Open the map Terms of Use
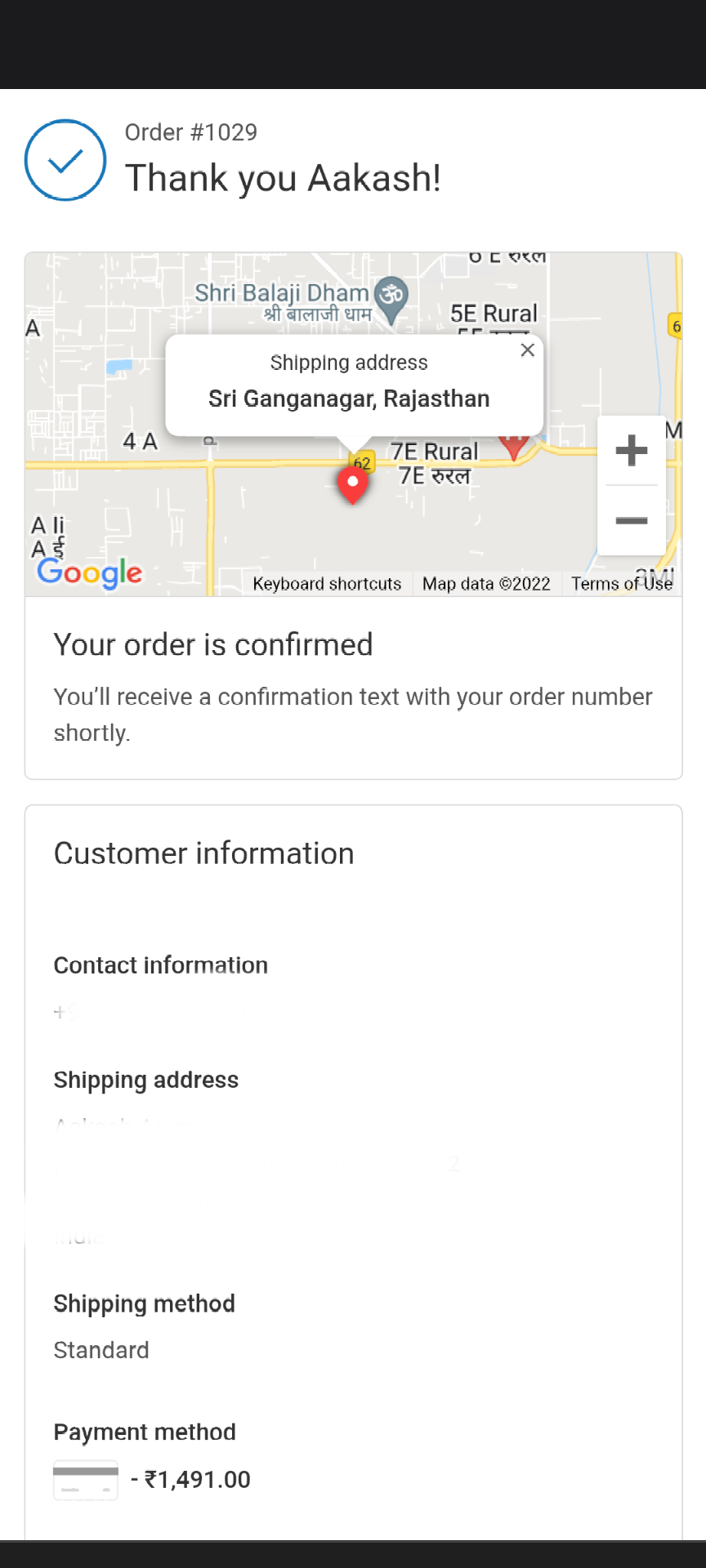 pos(622,584)
